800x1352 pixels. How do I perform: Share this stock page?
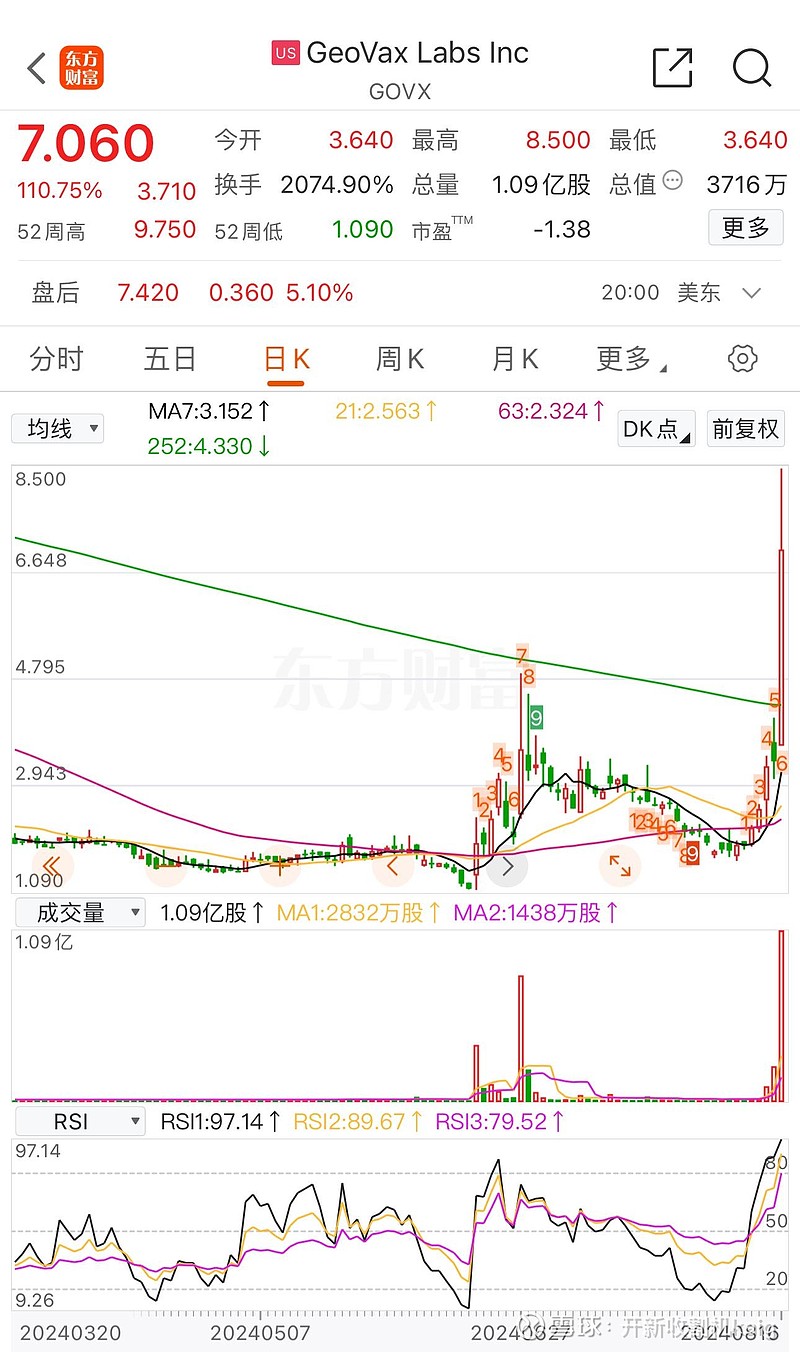(x=672, y=67)
